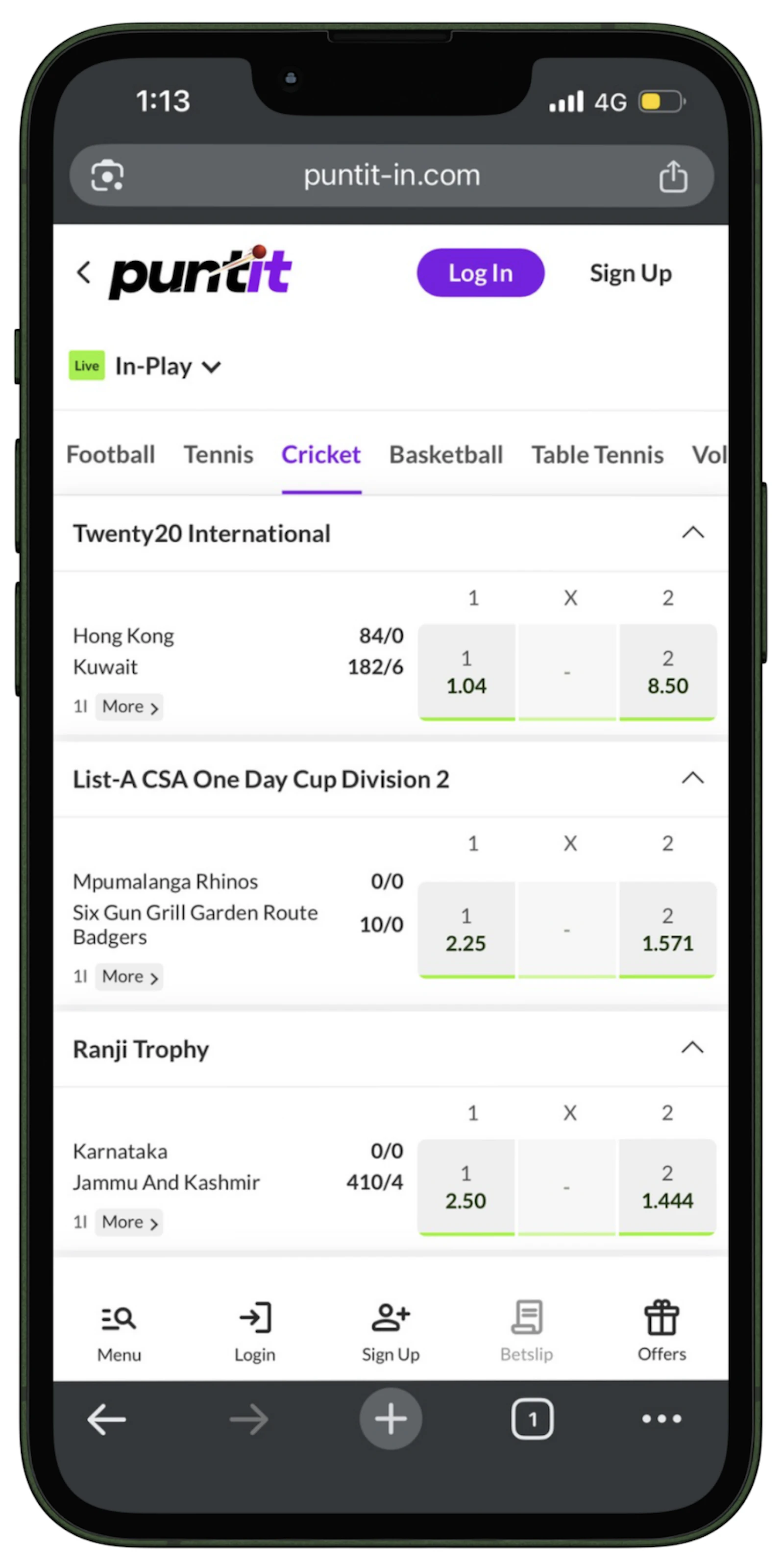Pick Kuwait odds of 8.50

(668, 672)
